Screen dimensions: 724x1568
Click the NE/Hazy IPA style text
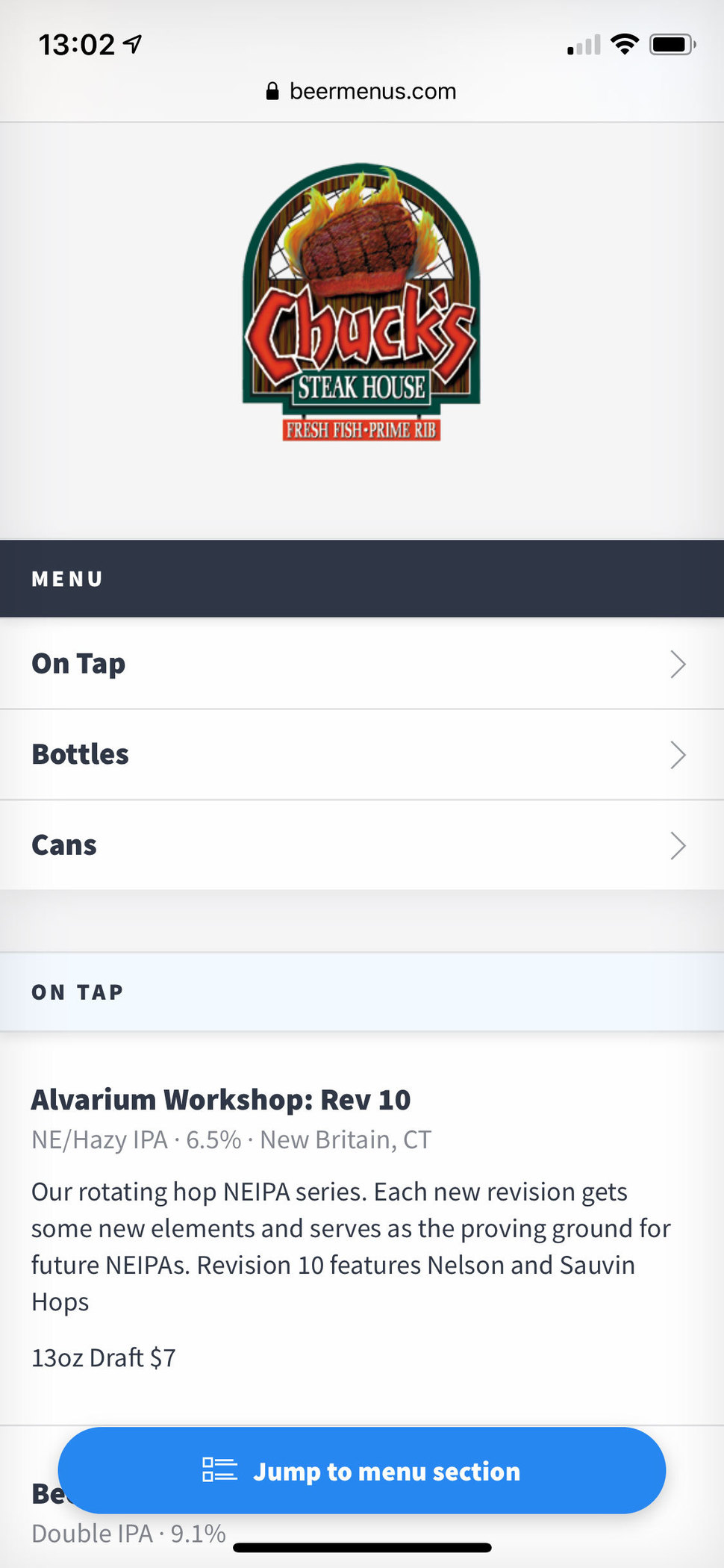[98, 1139]
